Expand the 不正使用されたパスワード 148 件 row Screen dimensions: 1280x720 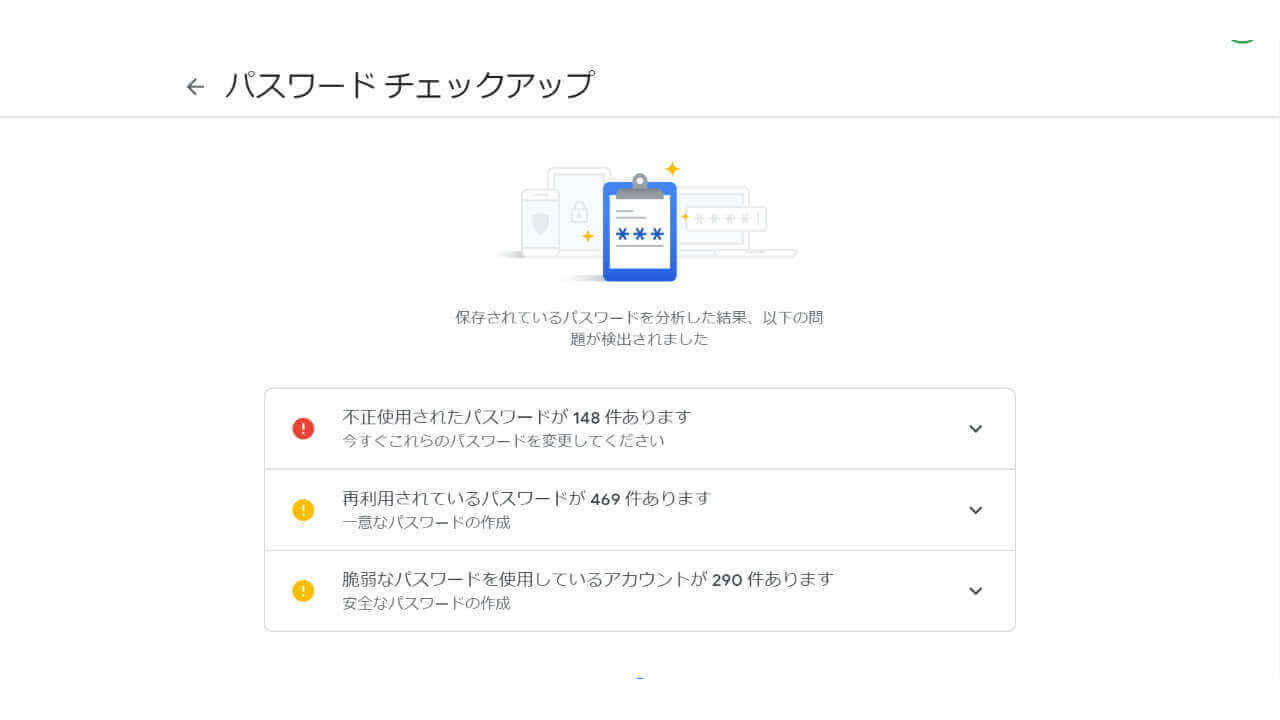(x=975, y=429)
